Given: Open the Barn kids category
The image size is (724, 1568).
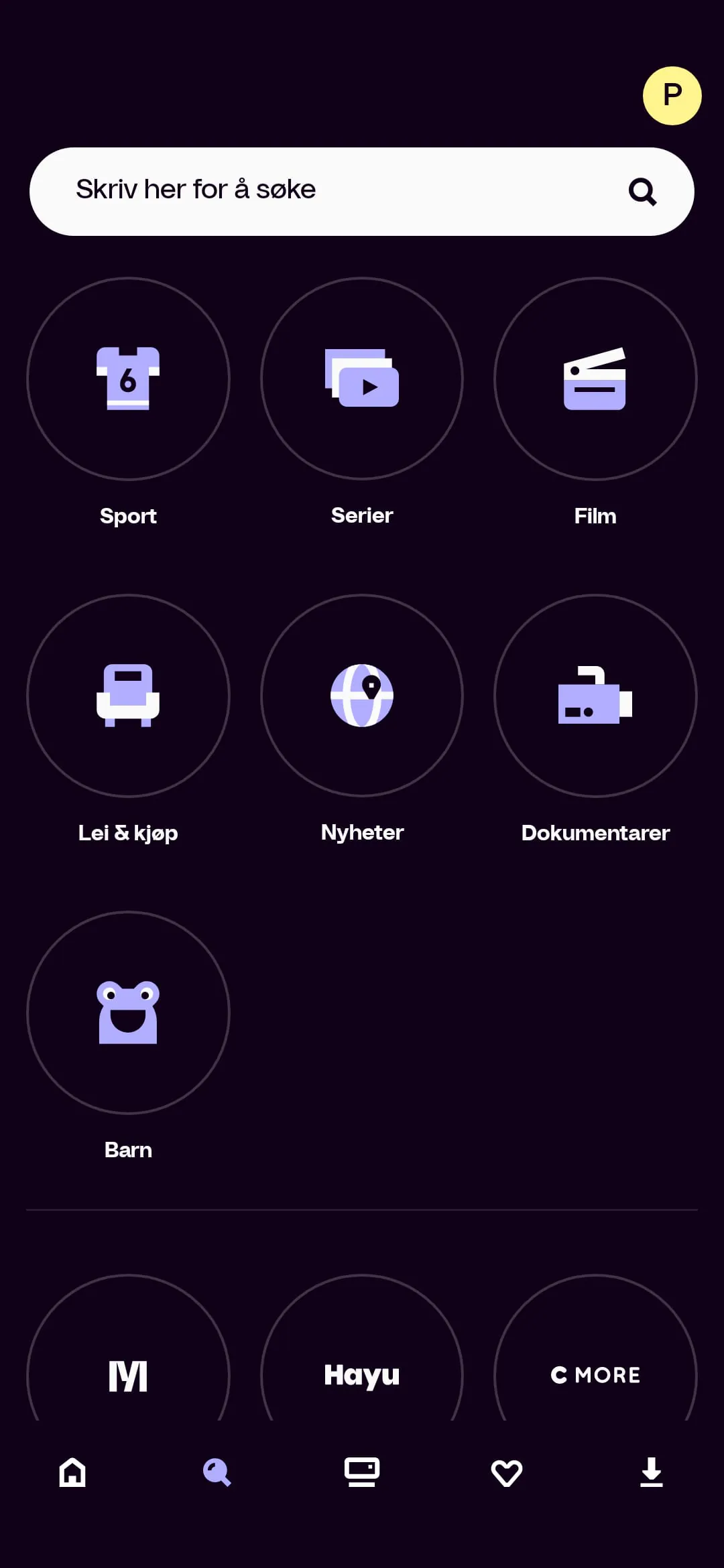Looking at the screenshot, I should (x=128, y=1013).
